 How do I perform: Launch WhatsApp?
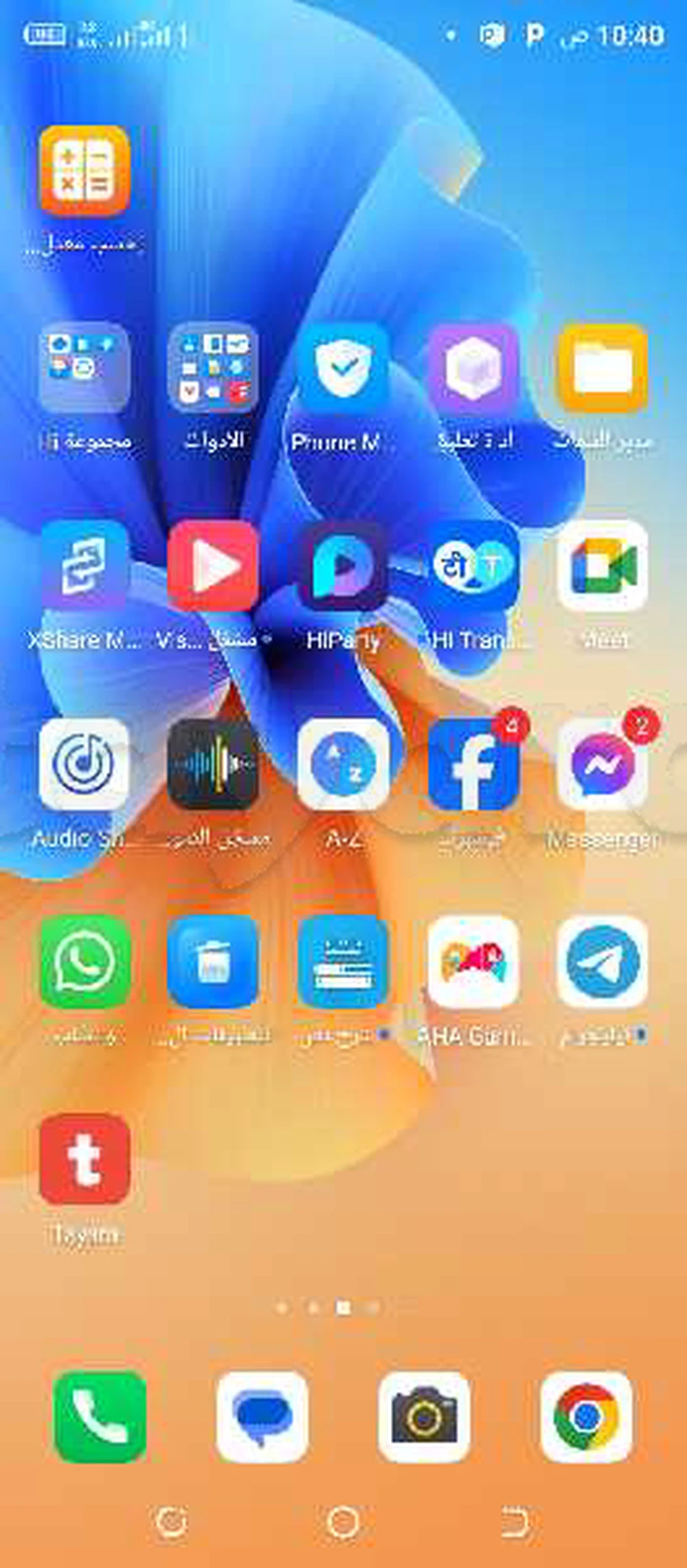84,962
